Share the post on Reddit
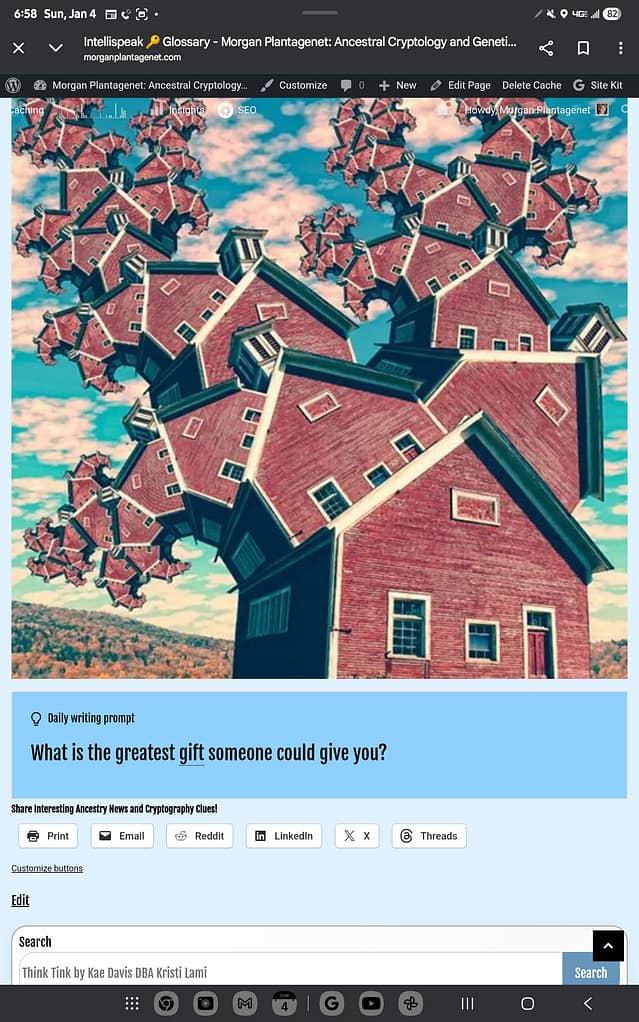The width and height of the screenshot is (639, 1022). tap(200, 836)
